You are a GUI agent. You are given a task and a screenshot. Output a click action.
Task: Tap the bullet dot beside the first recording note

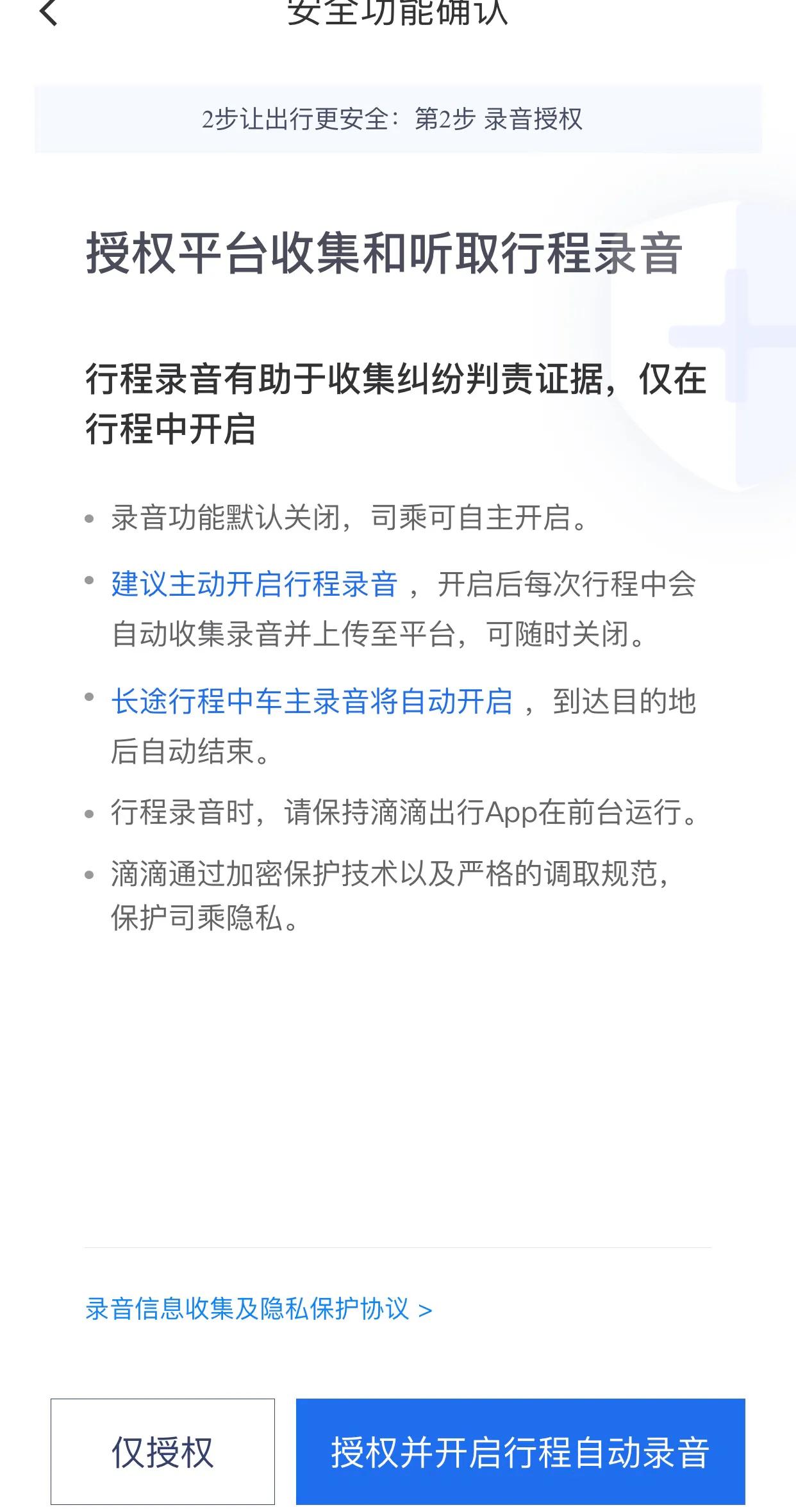(x=88, y=519)
